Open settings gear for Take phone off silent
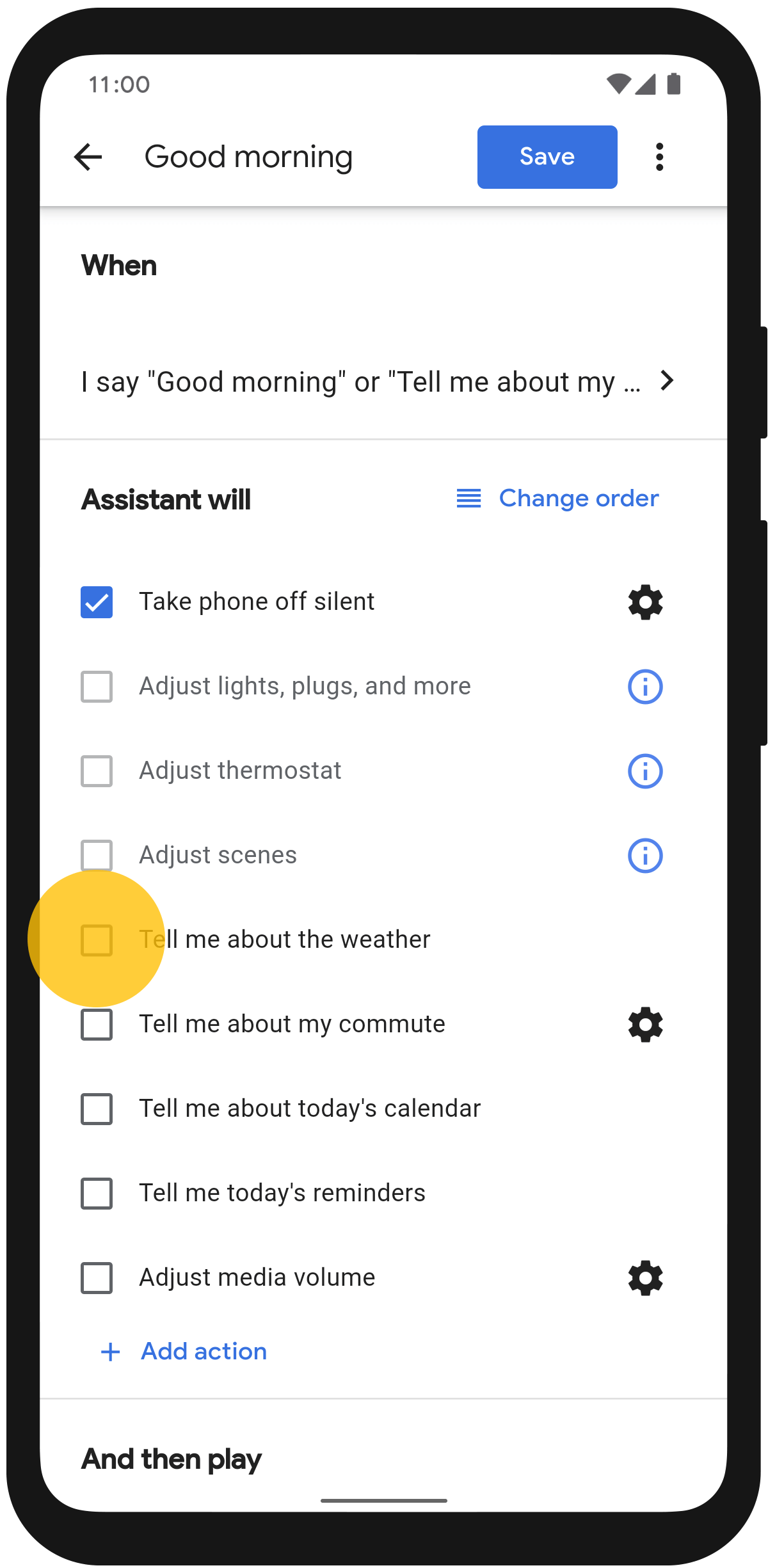The width and height of the screenshot is (768, 1568). (645, 602)
